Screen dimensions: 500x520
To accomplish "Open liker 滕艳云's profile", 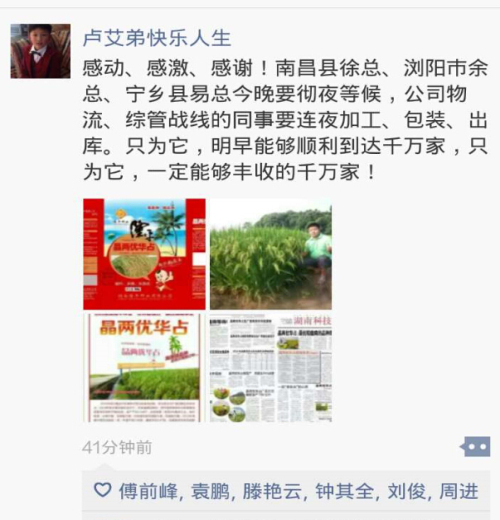I will (272, 491).
